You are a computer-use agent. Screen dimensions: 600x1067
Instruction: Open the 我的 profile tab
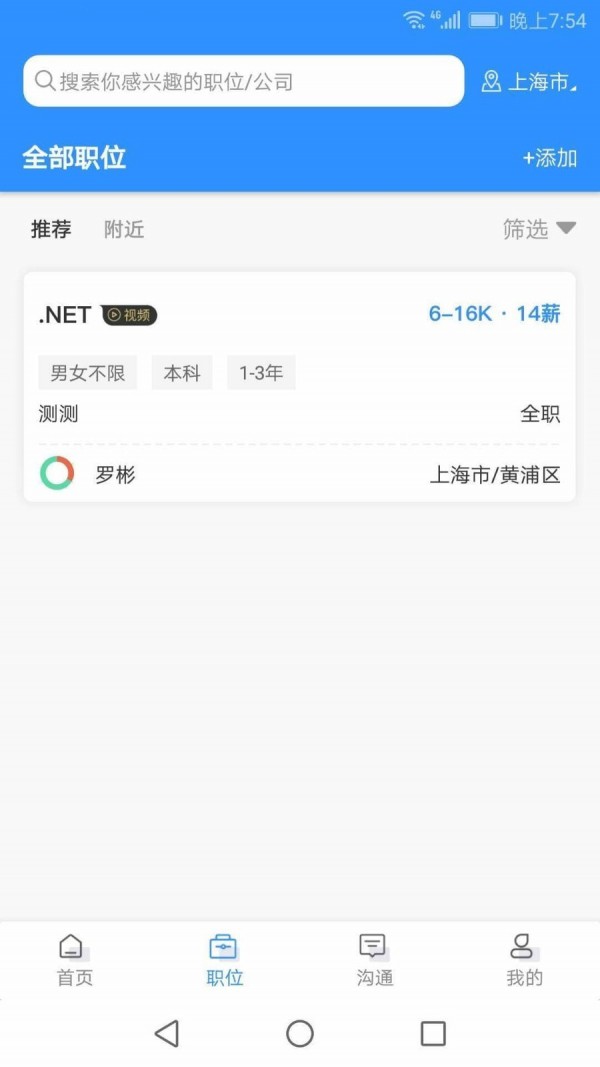(524, 960)
